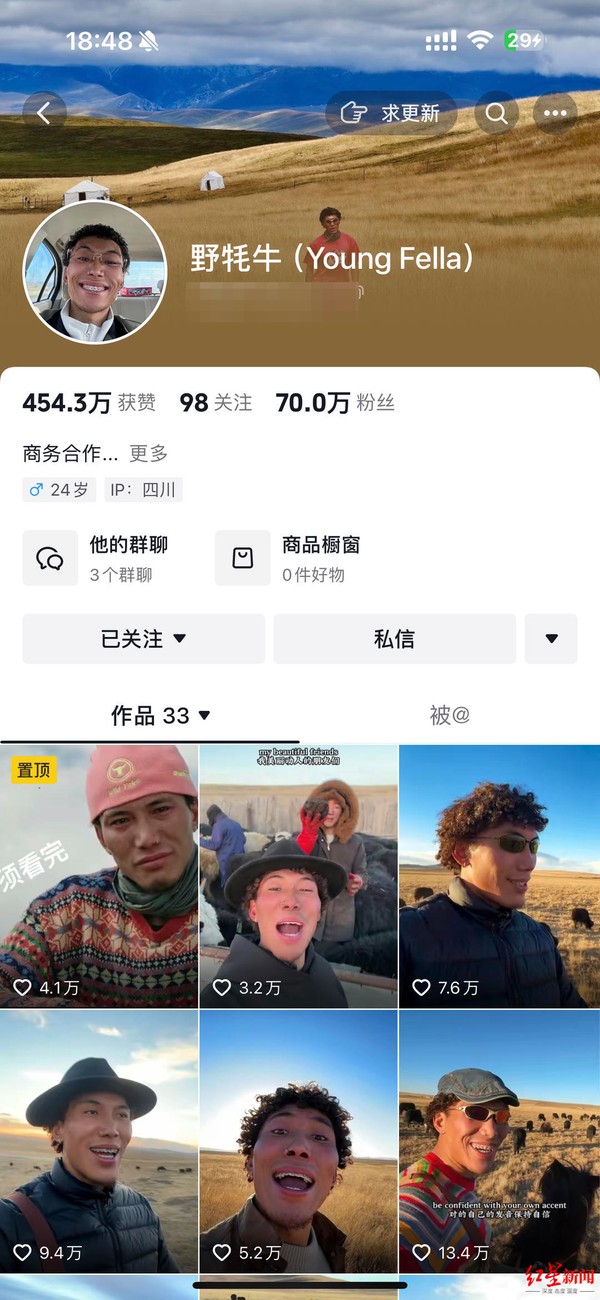600x1300 pixels.
Task: Expand bio with the 更多 link
Action: coord(148,453)
